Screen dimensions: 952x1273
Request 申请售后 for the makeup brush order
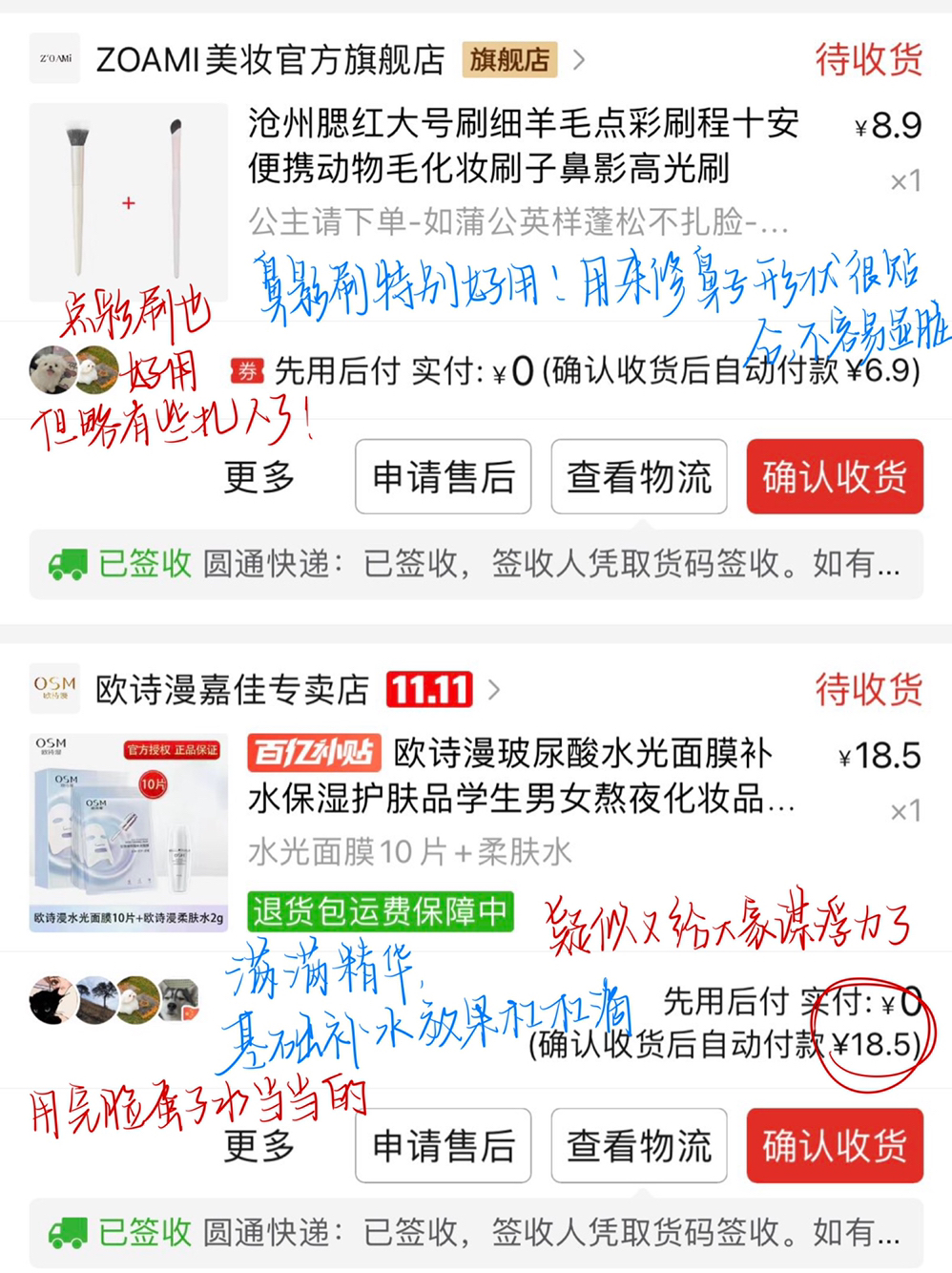[444, 477]
